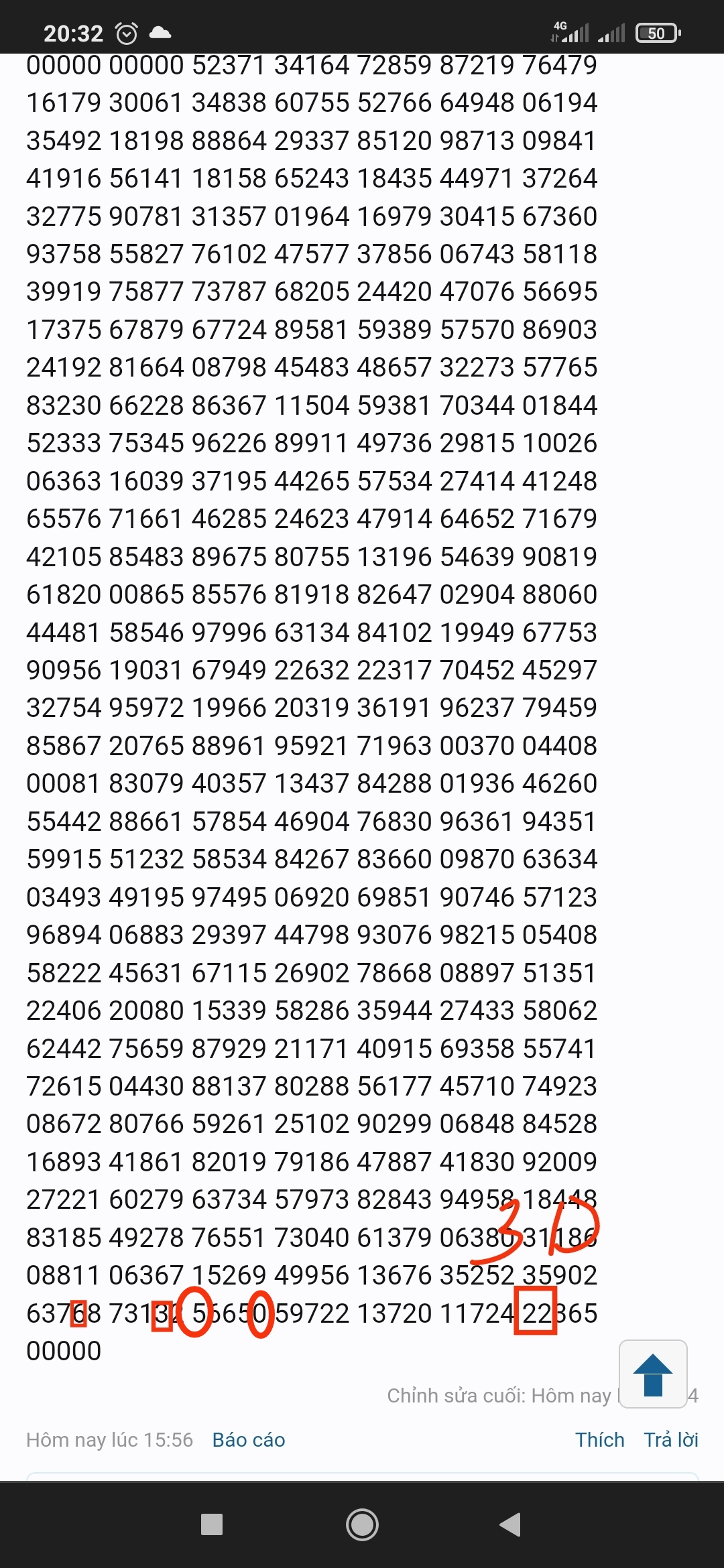Reply to the post via Trả lời
This screenshot has height=1568, width=724.
coord(671,1440)
